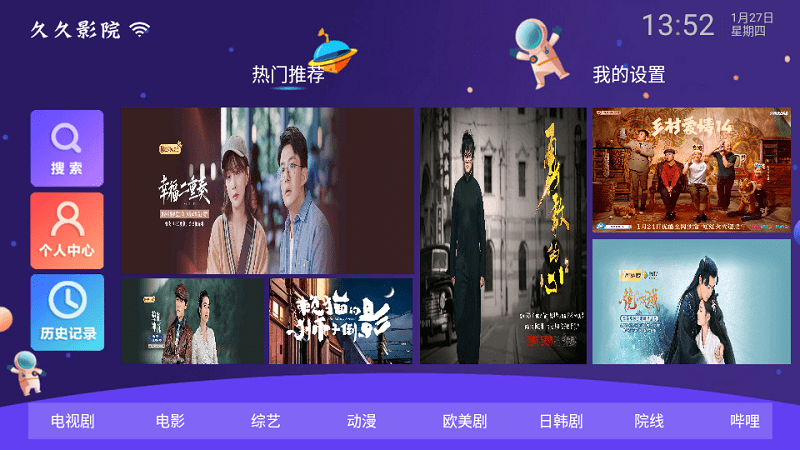This screenshot has width=800, height=450.
Task: Open 个人中心 personal center
Action: [67, 230]
